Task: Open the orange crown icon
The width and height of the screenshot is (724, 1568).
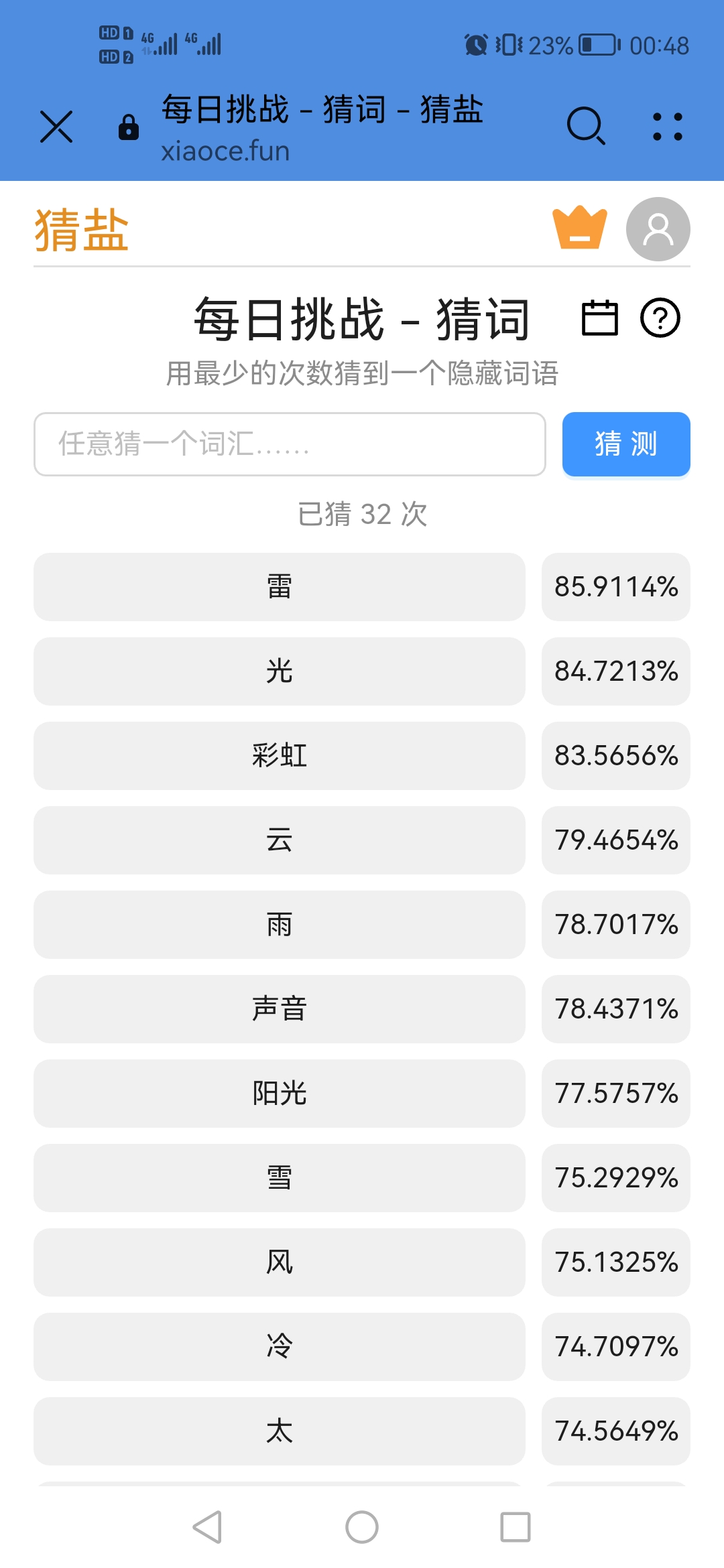Action: click(579, 228)
